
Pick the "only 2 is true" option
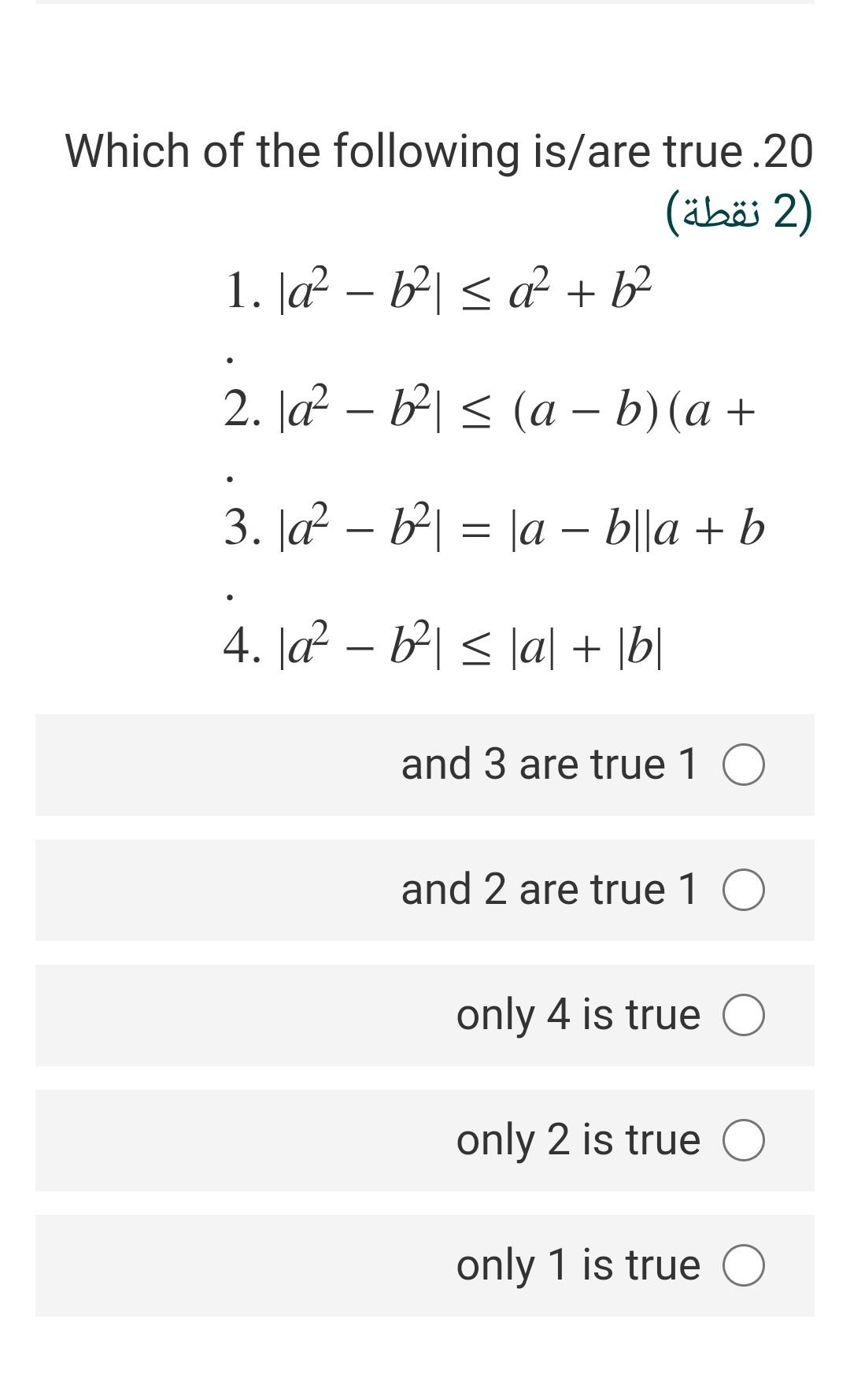coord(744,1140)
